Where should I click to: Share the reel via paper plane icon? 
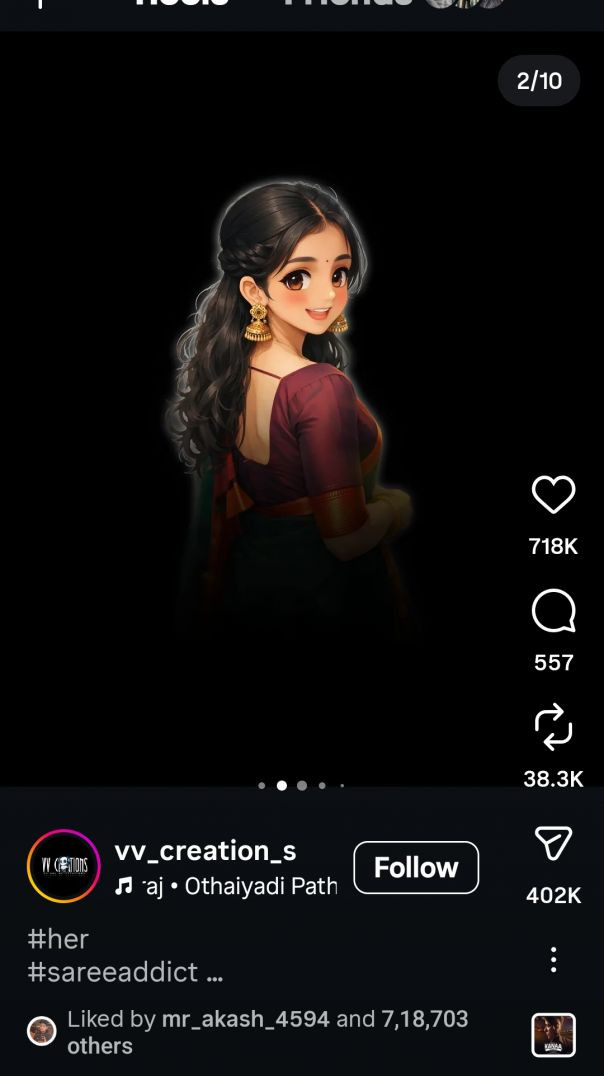pyautogui.click(x=553, y=845)
